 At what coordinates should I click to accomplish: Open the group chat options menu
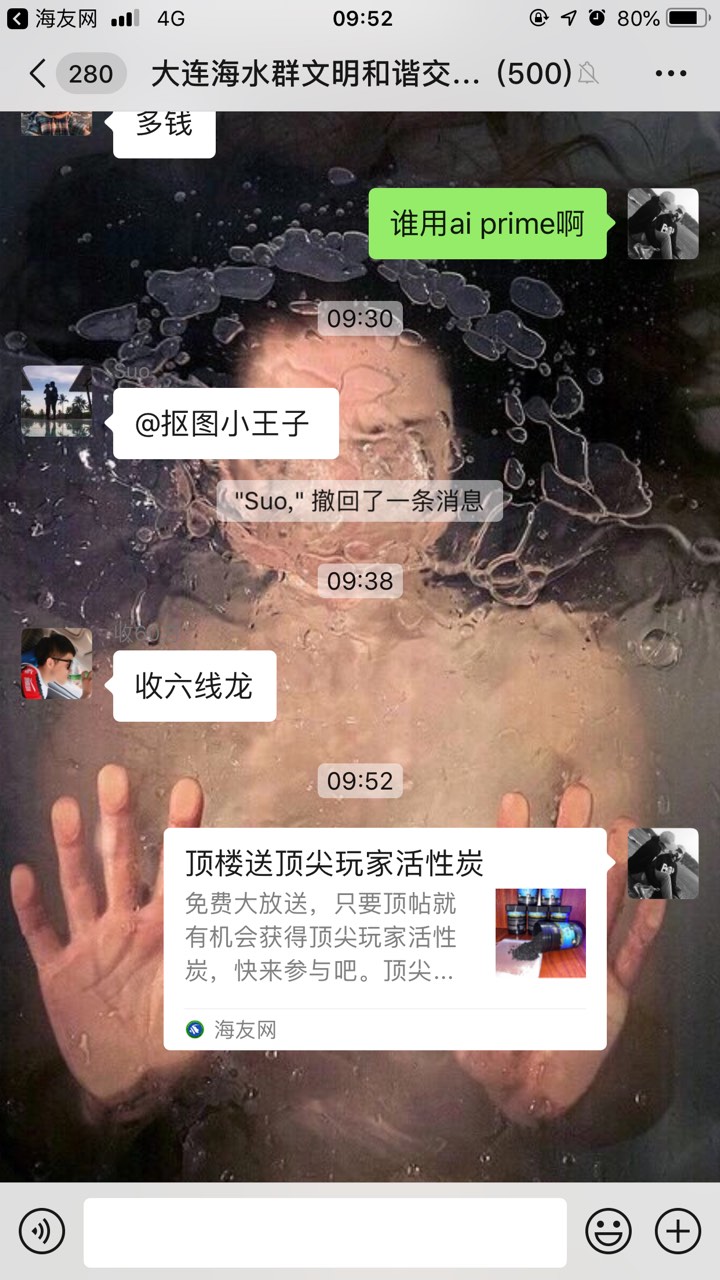[x=671, y=73]
